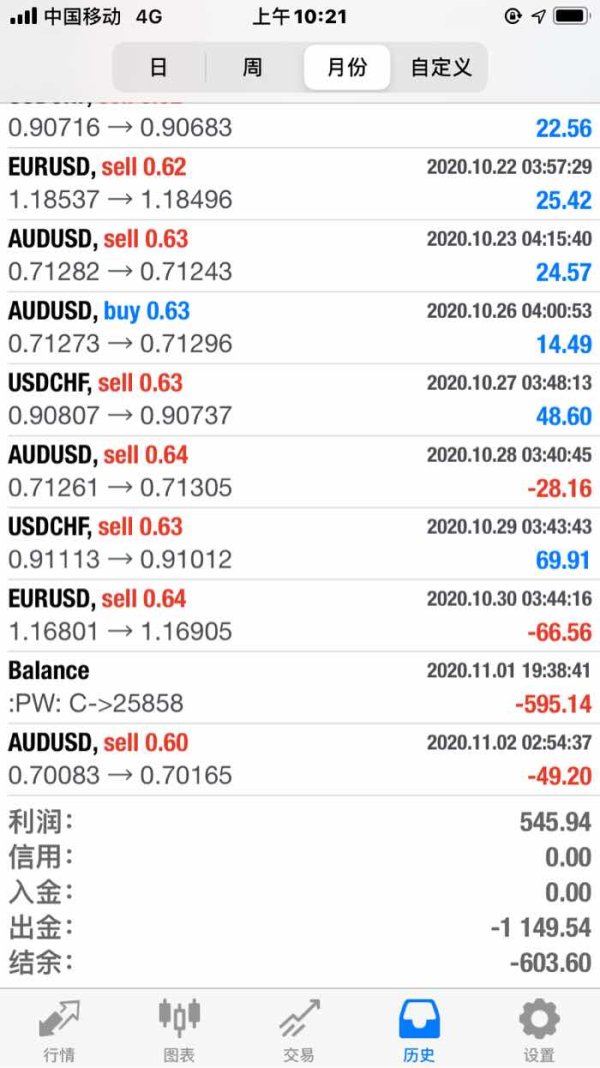Show details for AUDUSD sell 0.60 trade
Screen dimensions: 600x1068
click(x=300, y=760)
